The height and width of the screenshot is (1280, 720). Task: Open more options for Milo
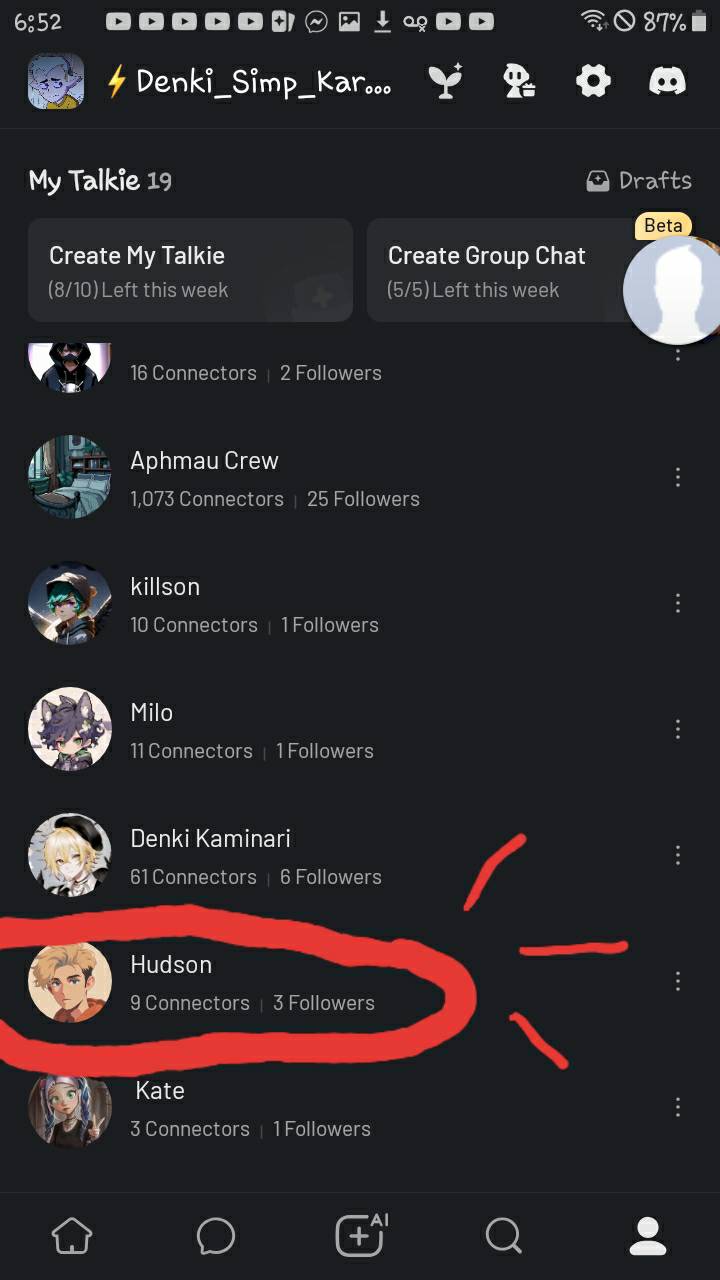click(x=678, y=730)
